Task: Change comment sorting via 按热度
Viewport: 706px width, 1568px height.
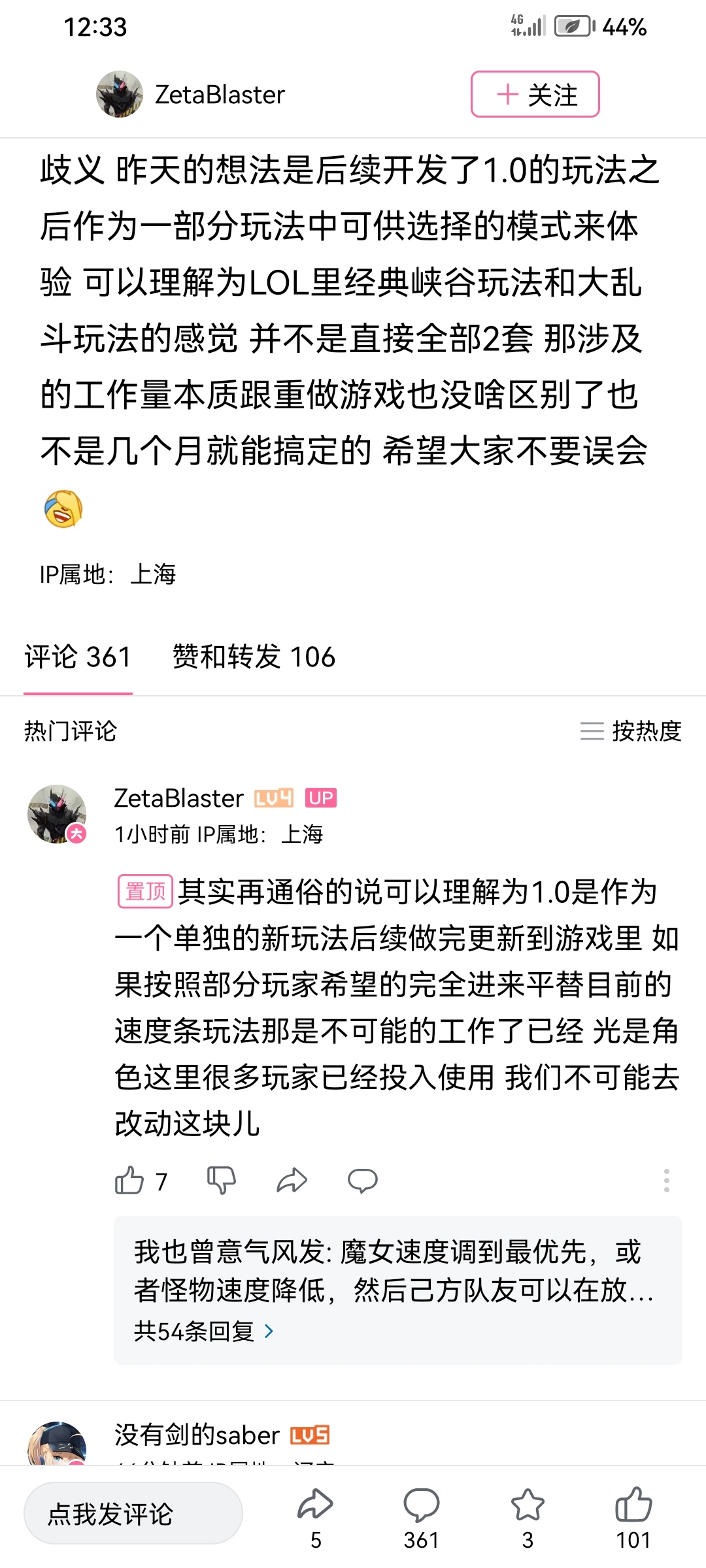Action: tap(631, 731)
